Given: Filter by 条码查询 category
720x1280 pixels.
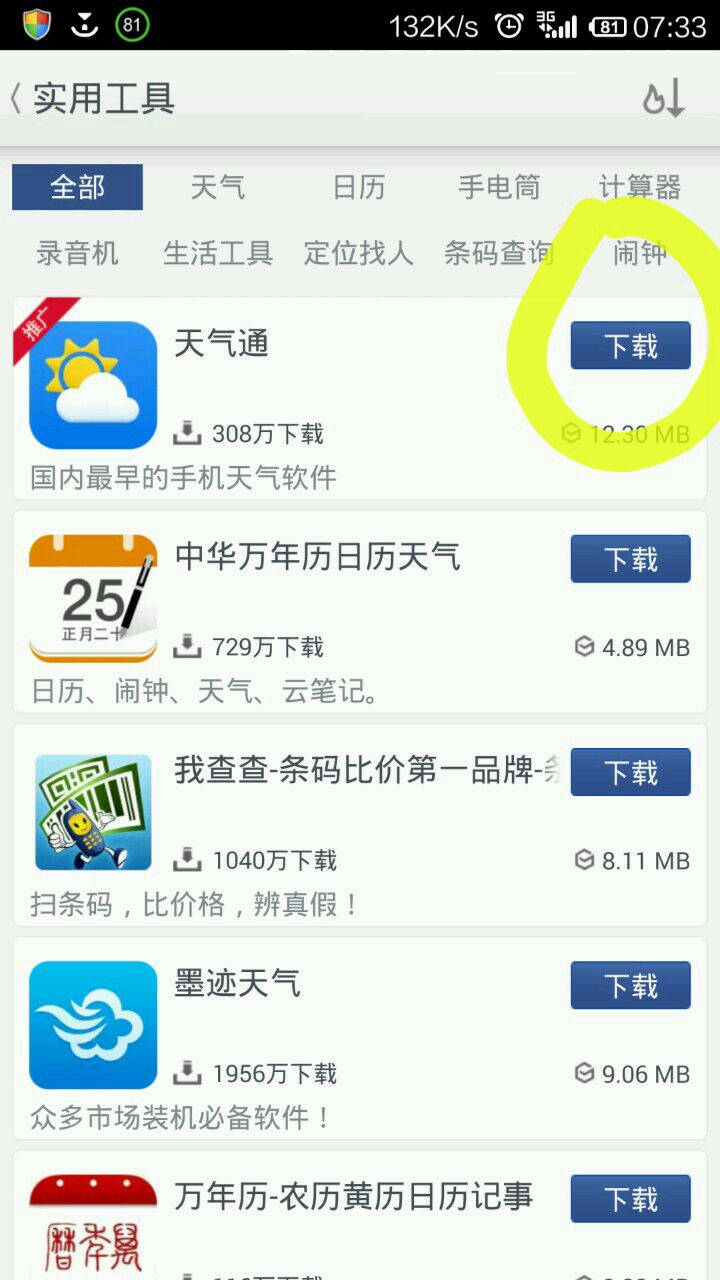Looking at the screenshot, I should [x=499, y=253].
